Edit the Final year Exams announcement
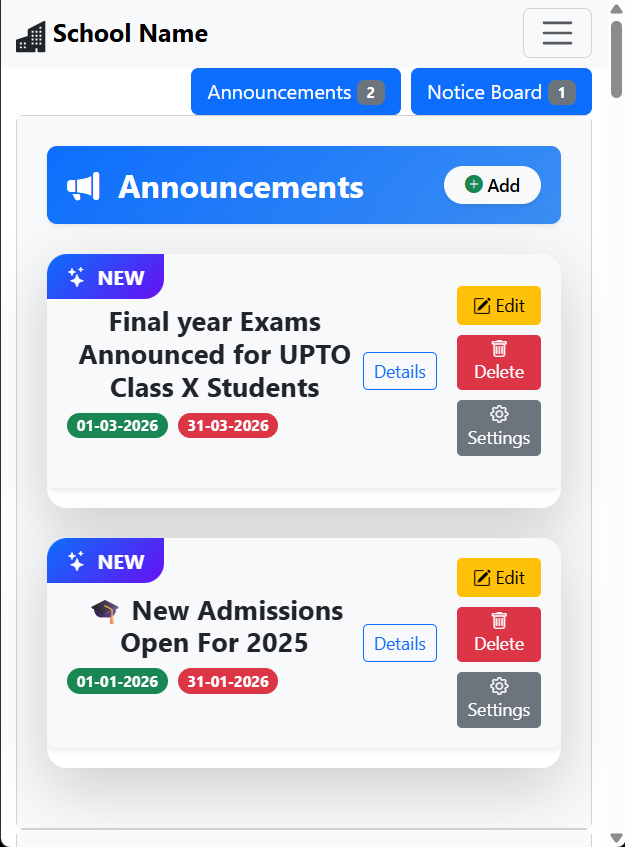Viewport: 625px width, 847px height. pyautogui.click(x=498, y=306)
